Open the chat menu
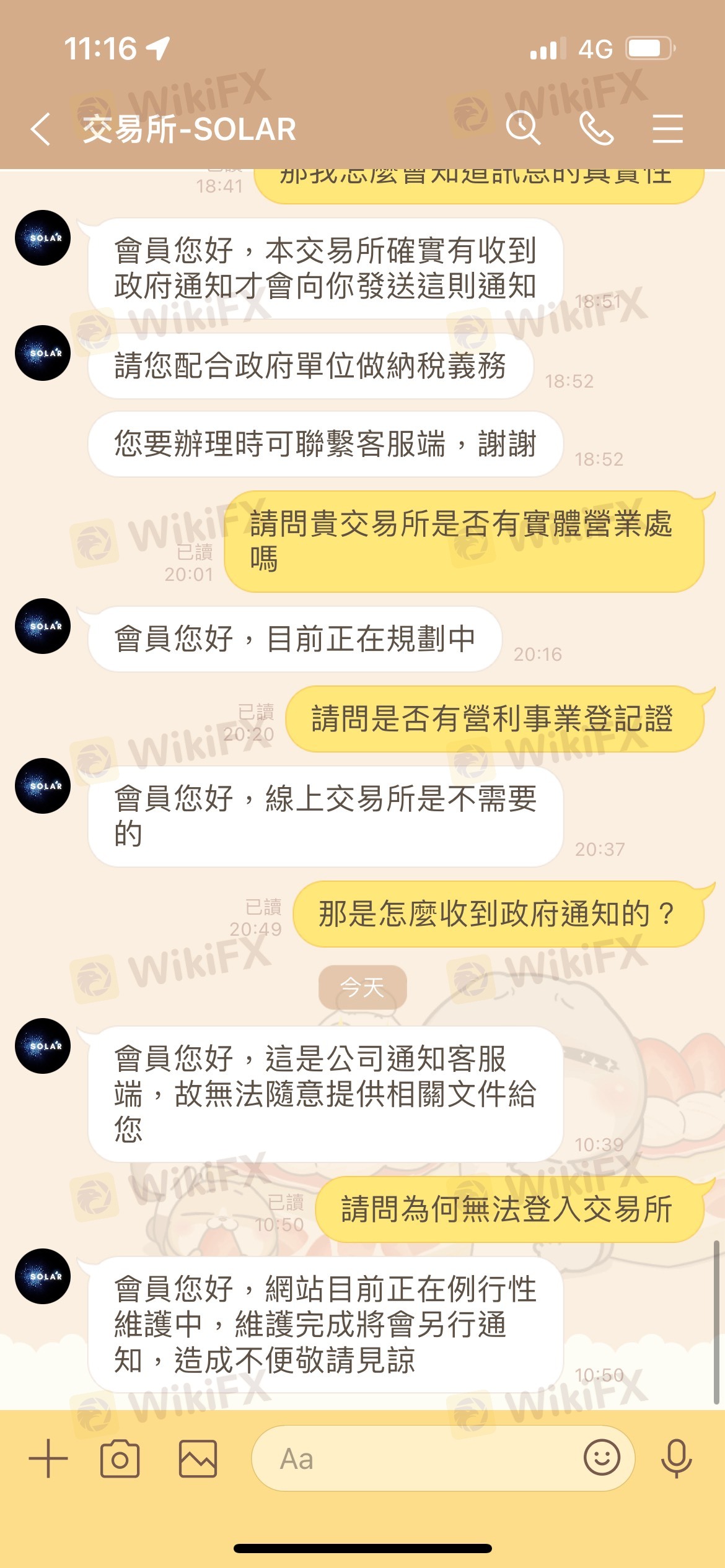Image resolution: width=725 pixels, height=1568 pixels. (x=667, y=129)
